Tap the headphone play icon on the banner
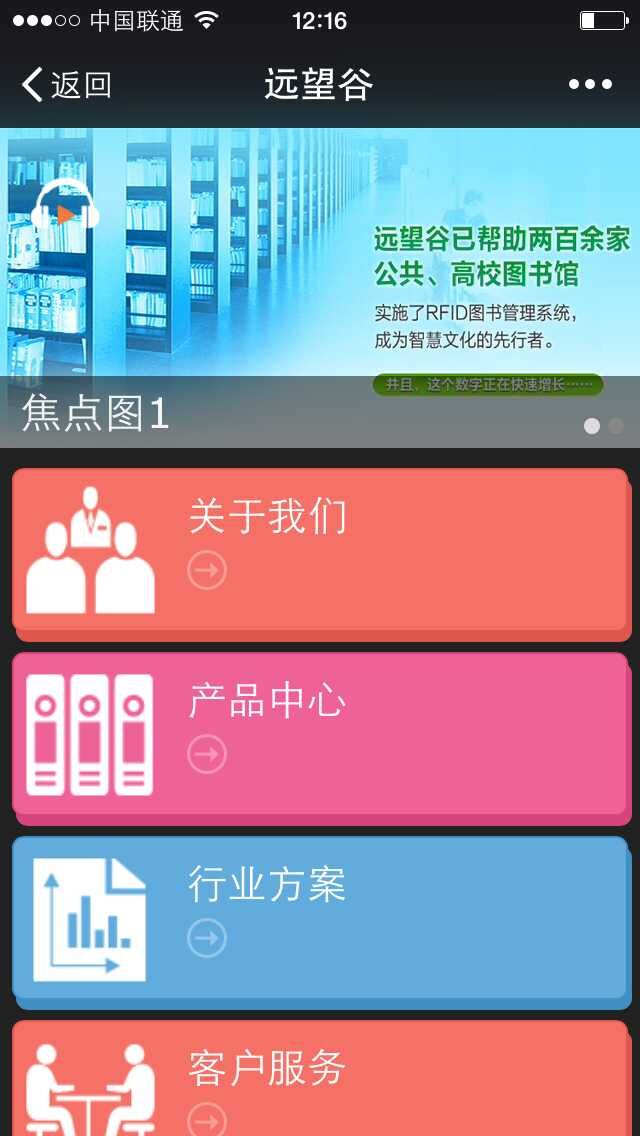Image resolution: width=640 pixels, height=1136 pixels. click(x=65, y=210)
